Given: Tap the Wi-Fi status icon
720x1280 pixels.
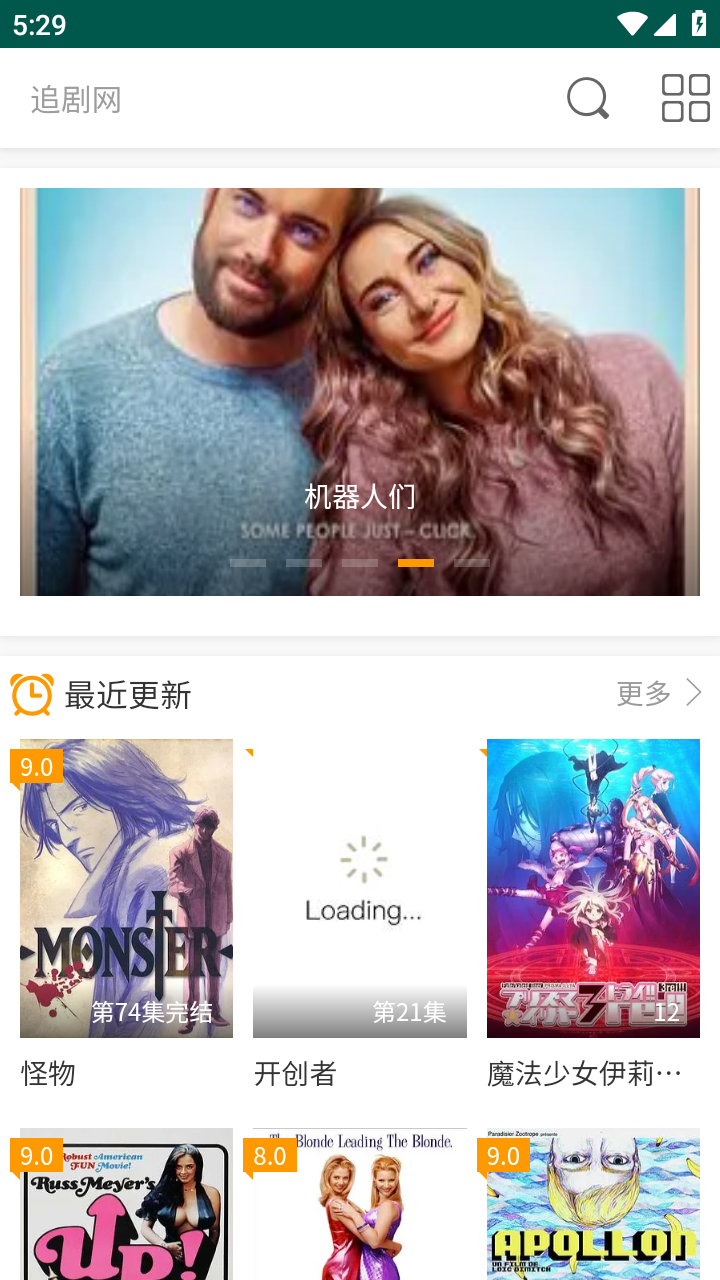Looking at the screenshot, I should [632, 22].
